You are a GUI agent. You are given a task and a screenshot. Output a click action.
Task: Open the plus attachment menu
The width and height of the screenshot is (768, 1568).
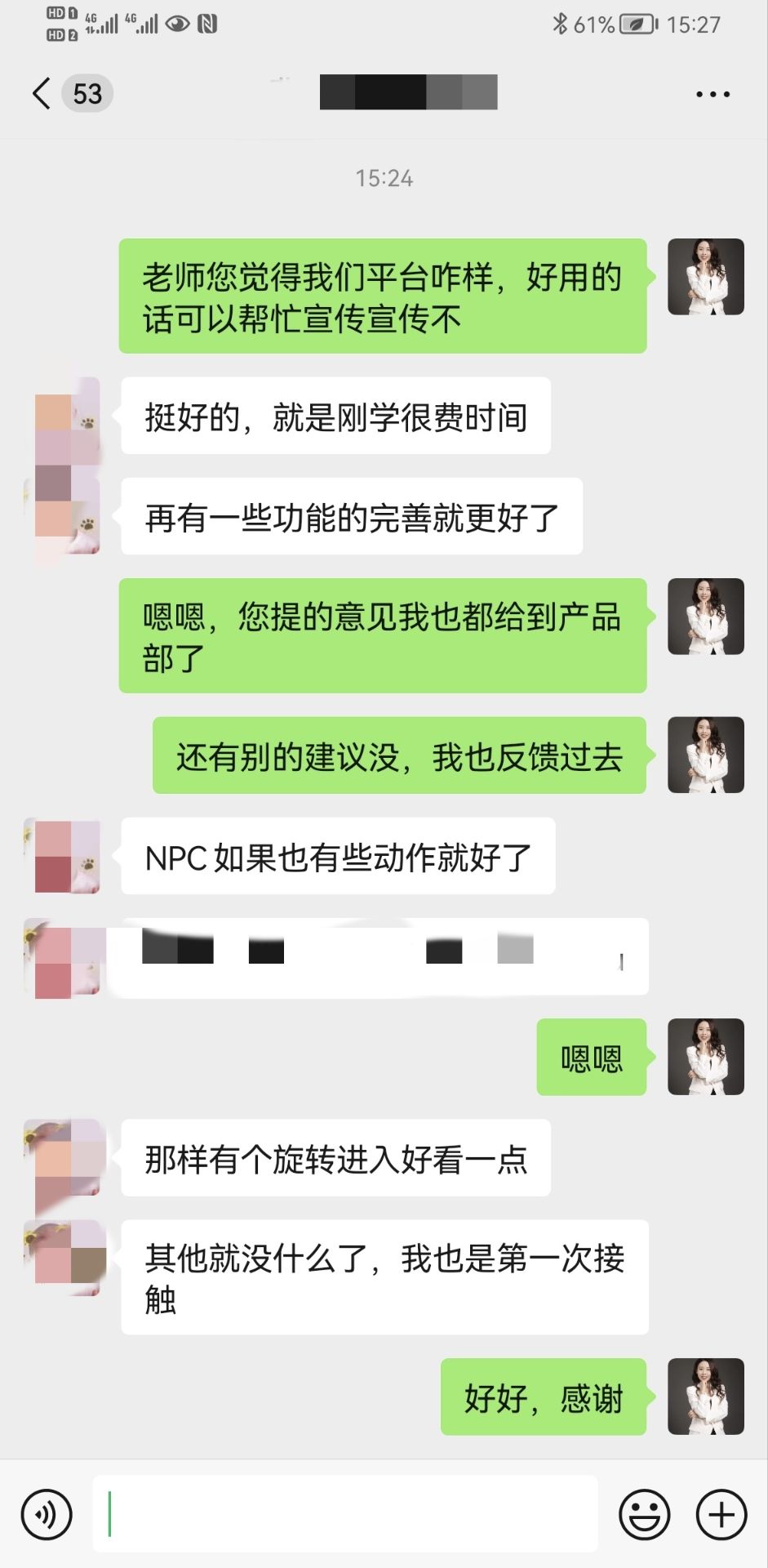pyautogui.click(x=721, y=1514)
